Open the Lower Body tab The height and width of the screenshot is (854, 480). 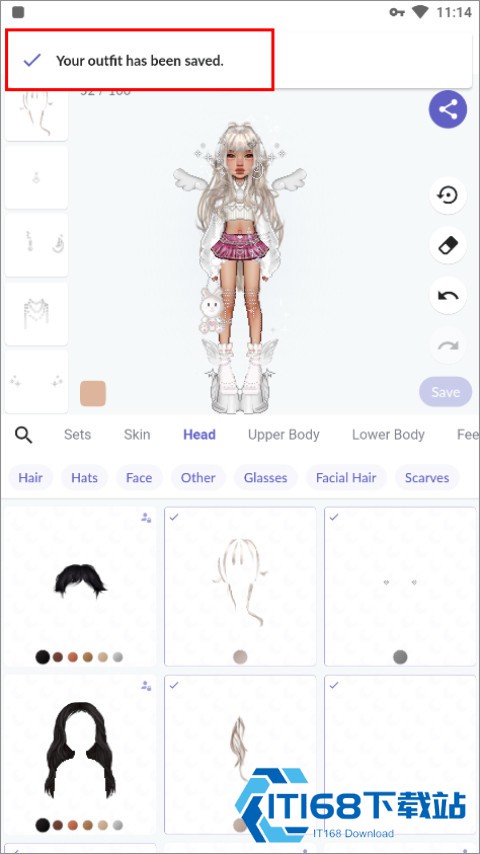(388, 435)
